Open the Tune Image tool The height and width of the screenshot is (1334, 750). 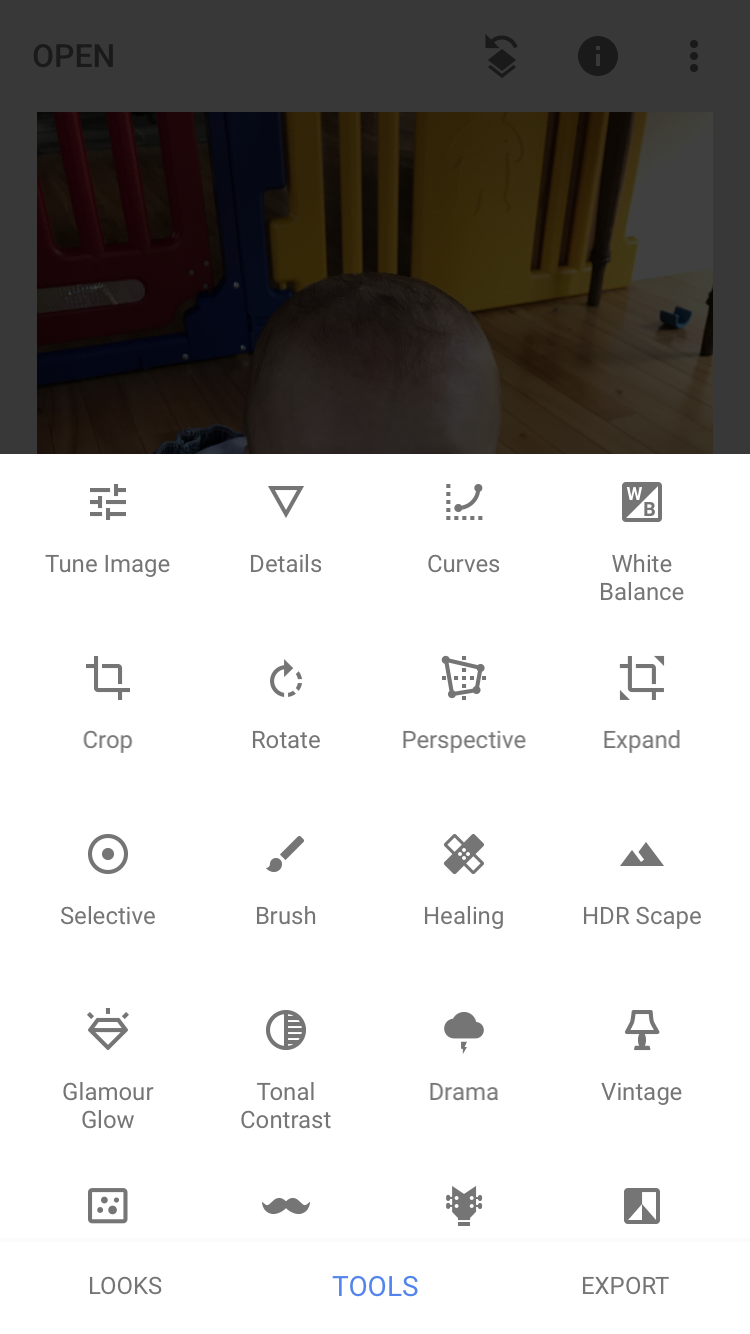point(108,530)
